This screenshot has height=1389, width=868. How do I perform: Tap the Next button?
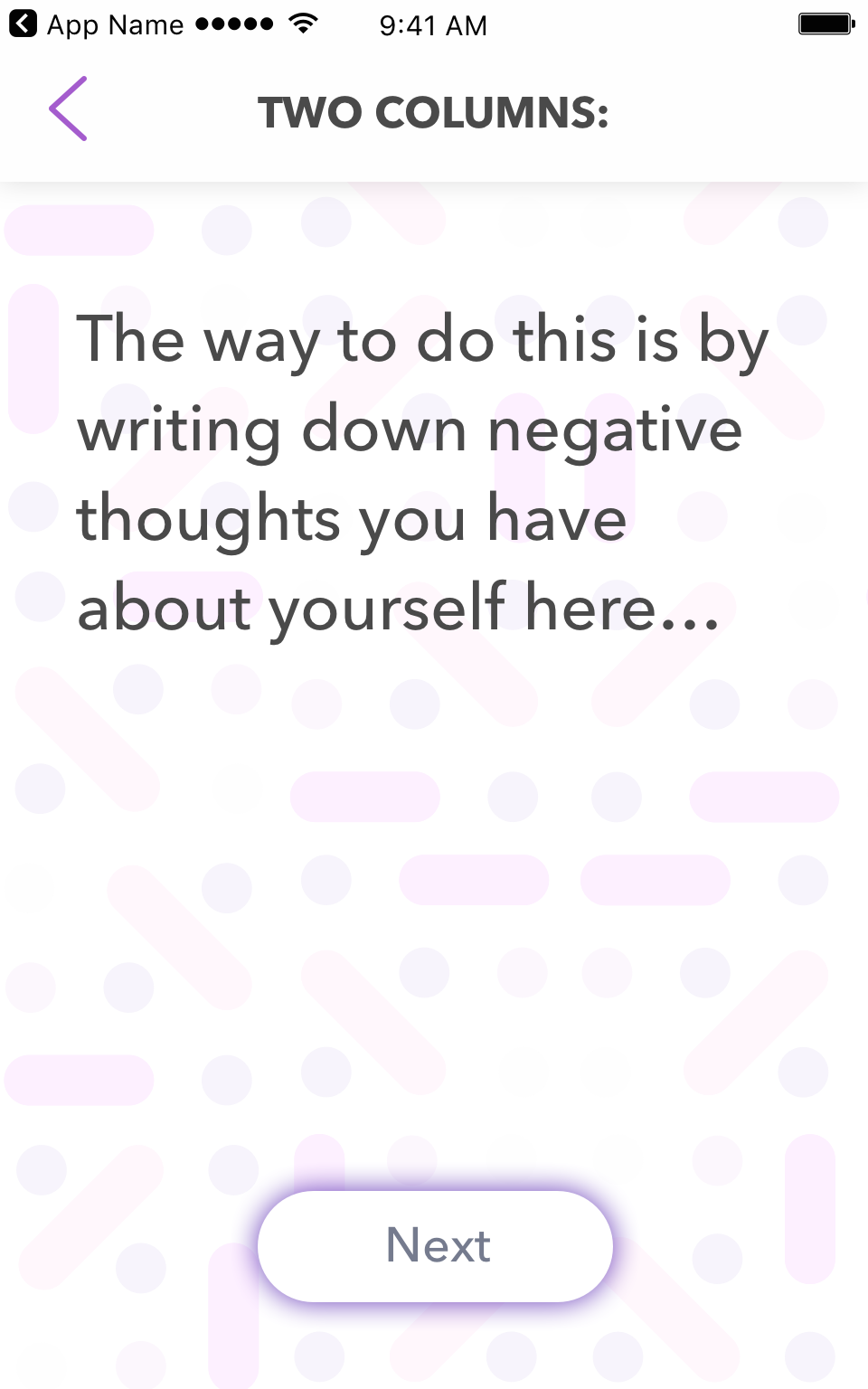pos(435,1245)
